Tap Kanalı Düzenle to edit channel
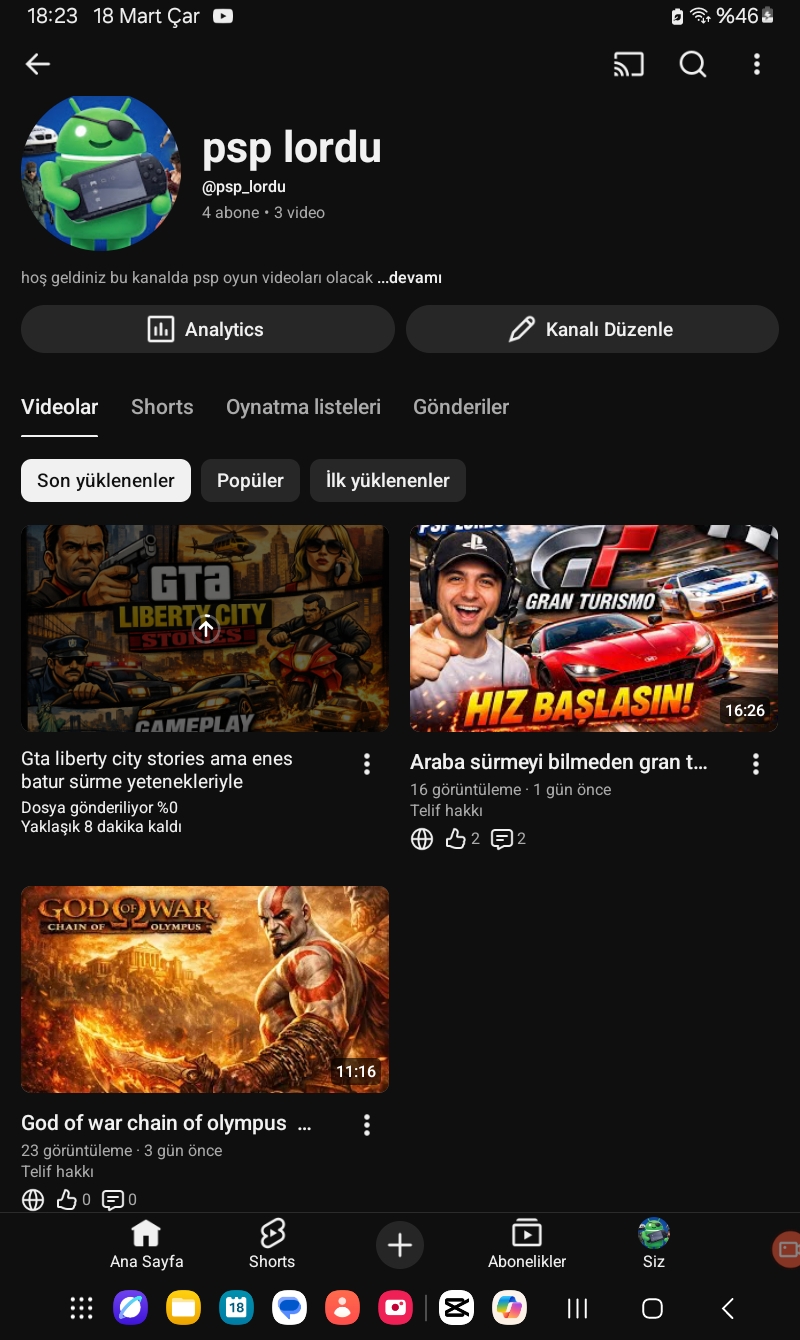The image size is (800, 1340). click(591, 329)
